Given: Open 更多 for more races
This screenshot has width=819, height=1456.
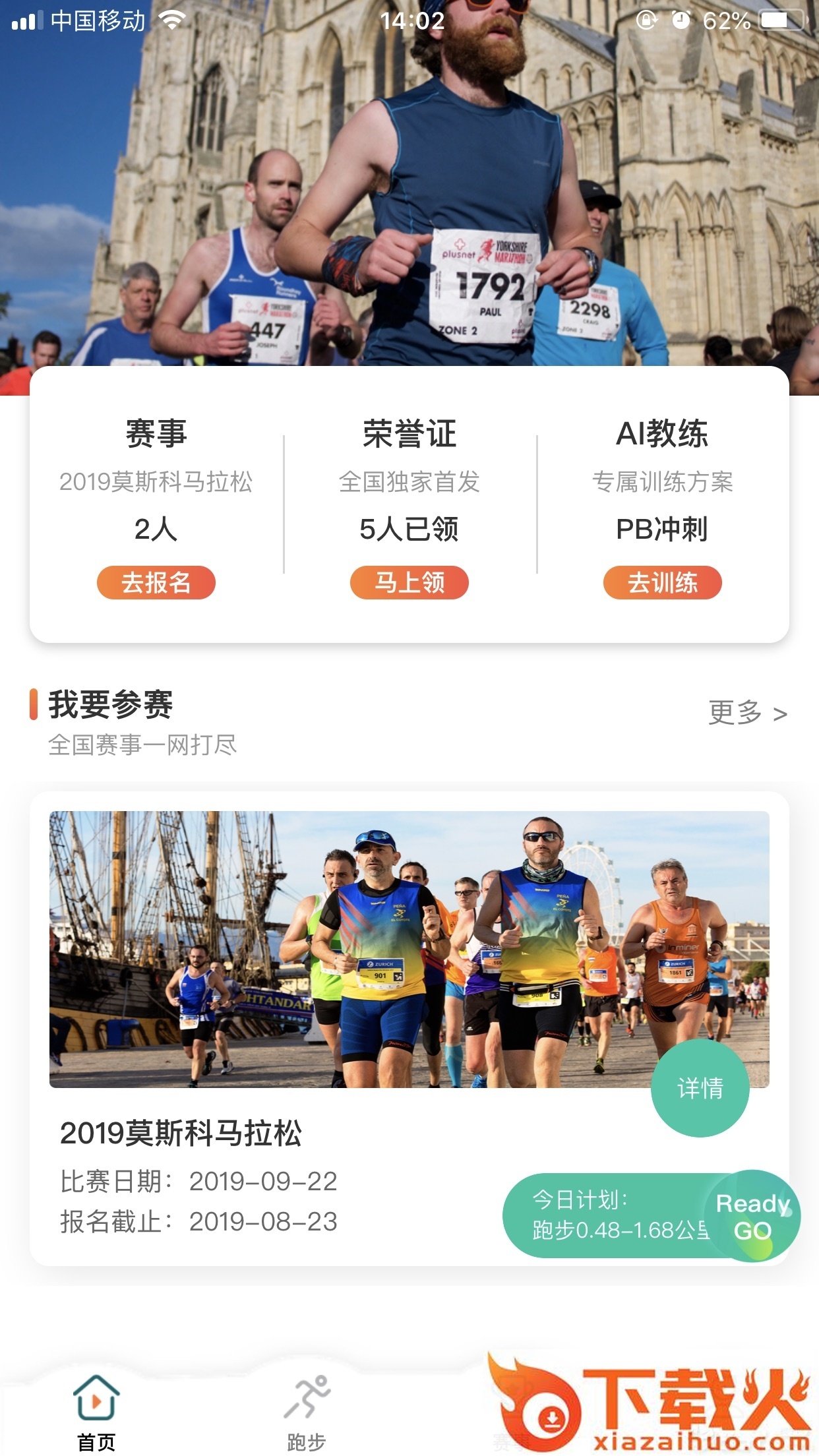Looking at the screenshot, I should [747, 713].
